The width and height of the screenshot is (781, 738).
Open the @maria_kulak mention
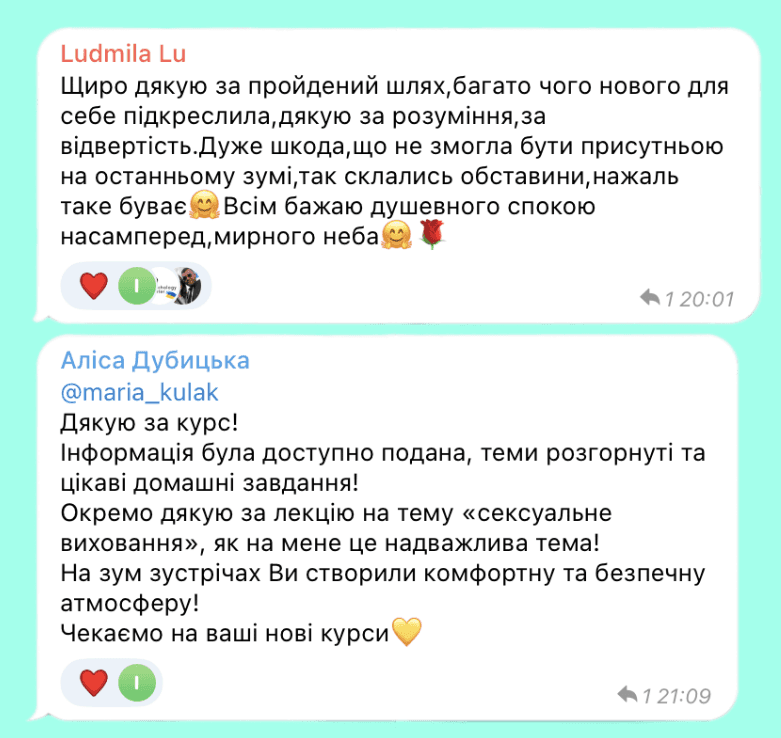139,392
